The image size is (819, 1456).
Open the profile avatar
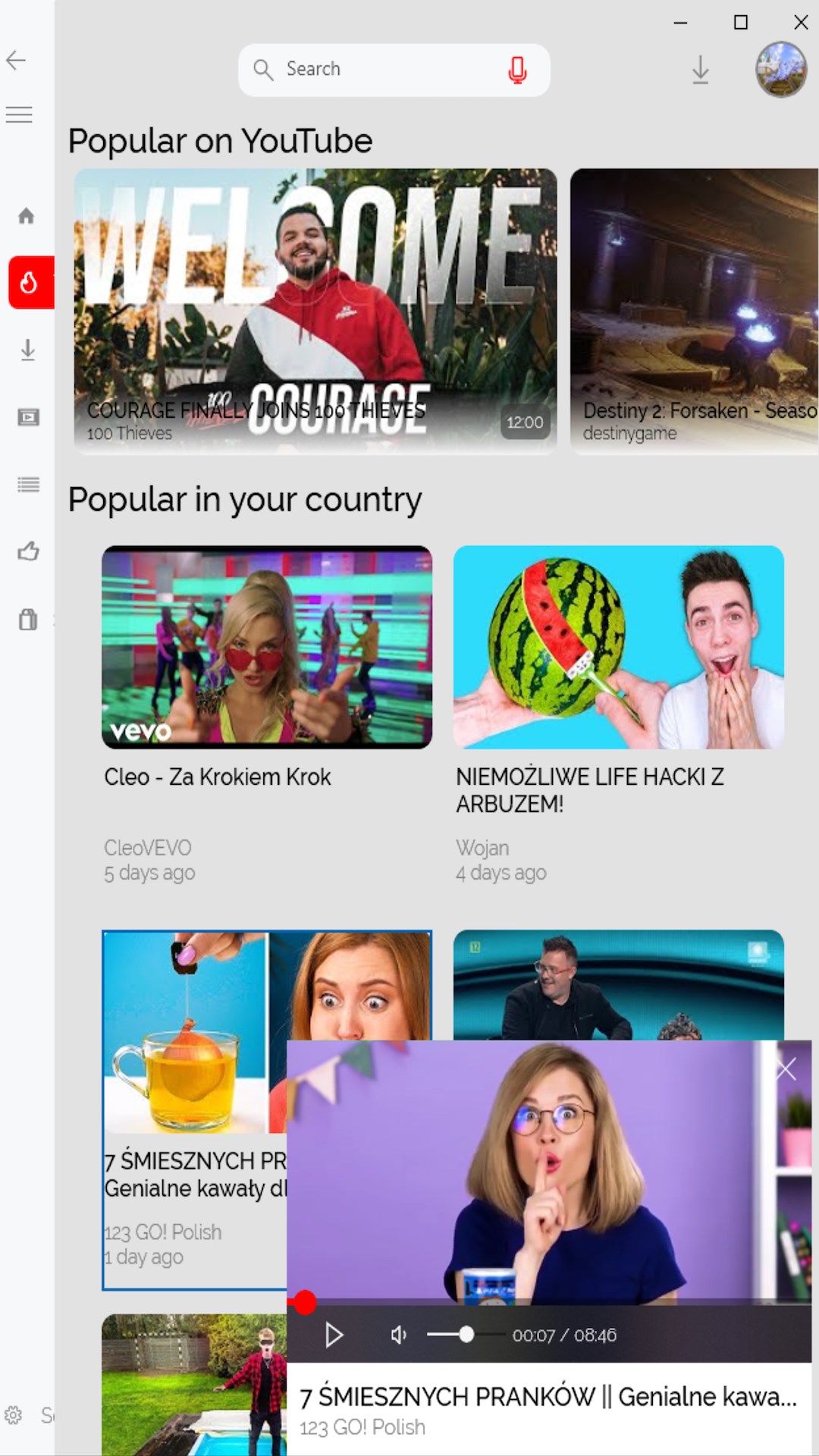tap(780, 69)
